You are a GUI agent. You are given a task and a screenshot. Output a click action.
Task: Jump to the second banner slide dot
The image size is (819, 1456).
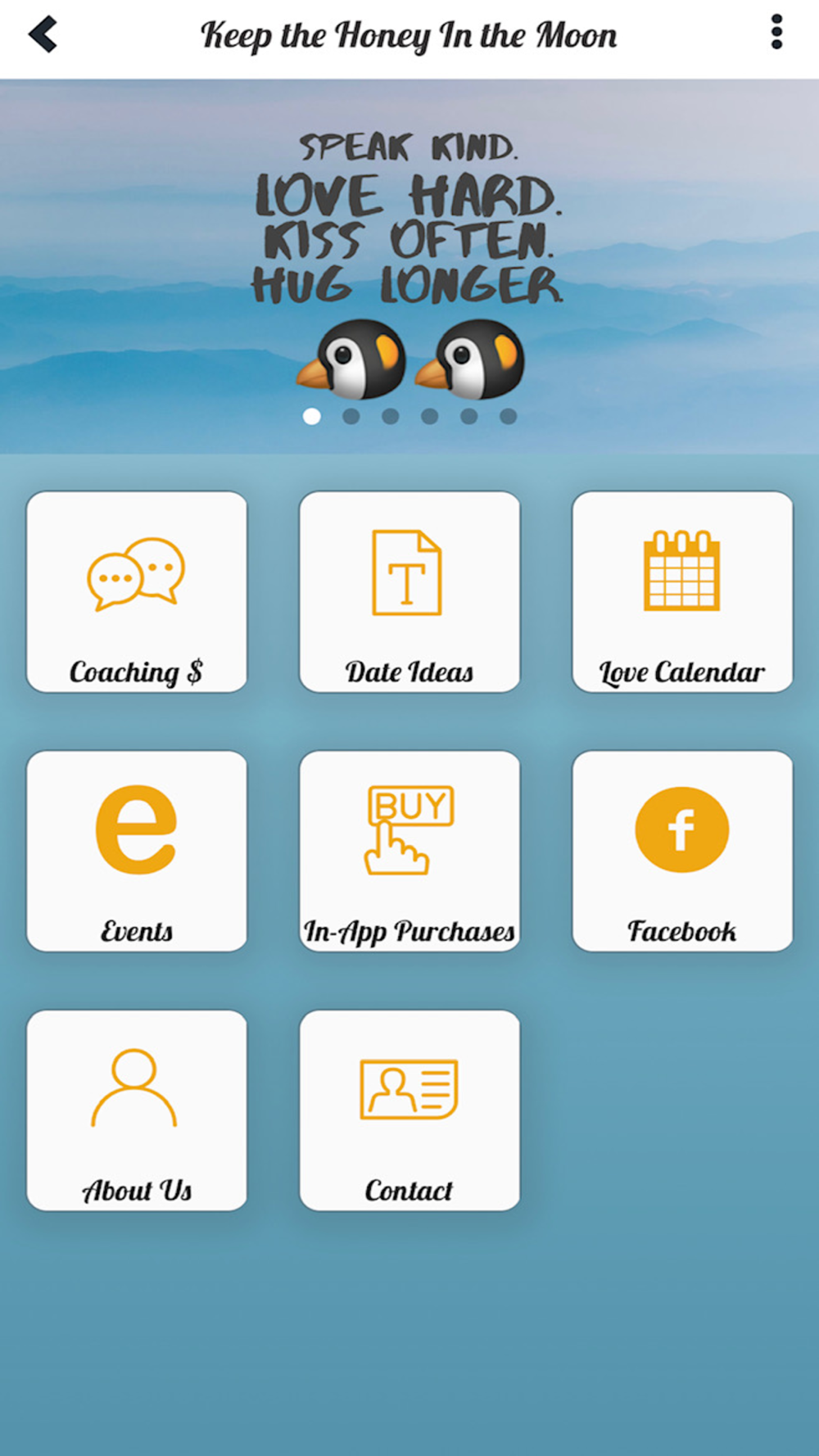(351, 417)
